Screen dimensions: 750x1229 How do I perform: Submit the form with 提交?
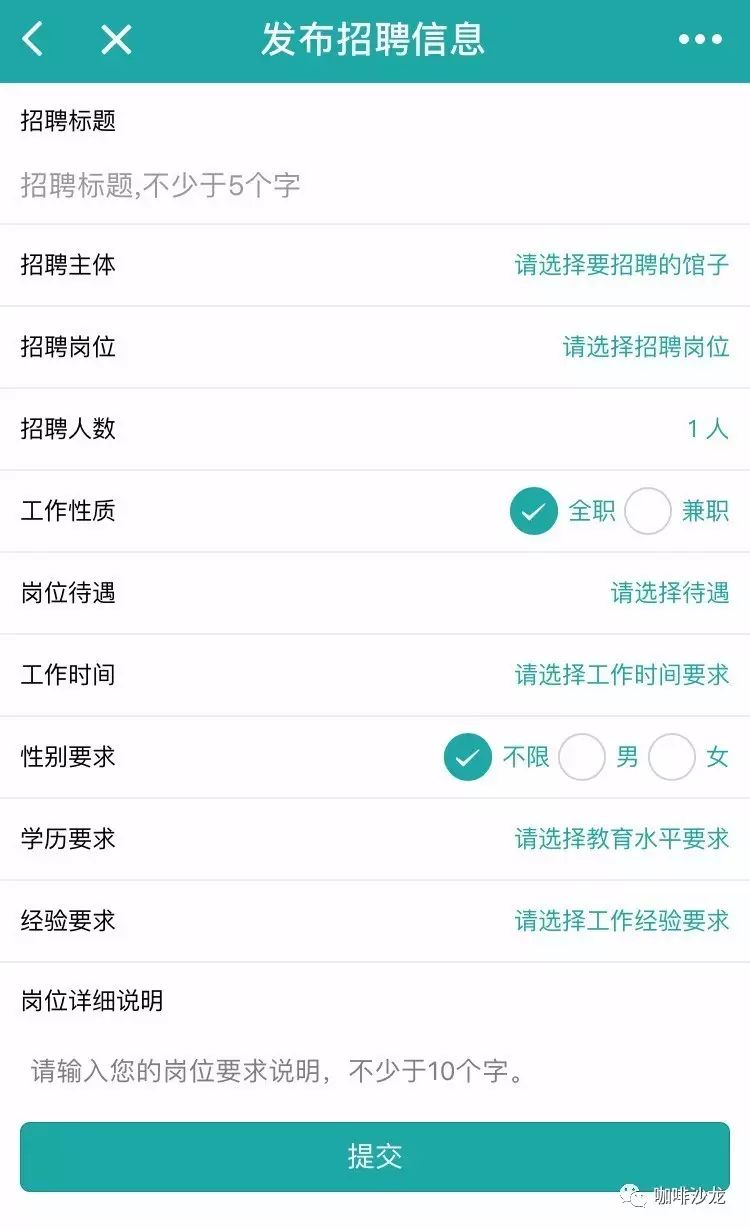(375, 1157)
